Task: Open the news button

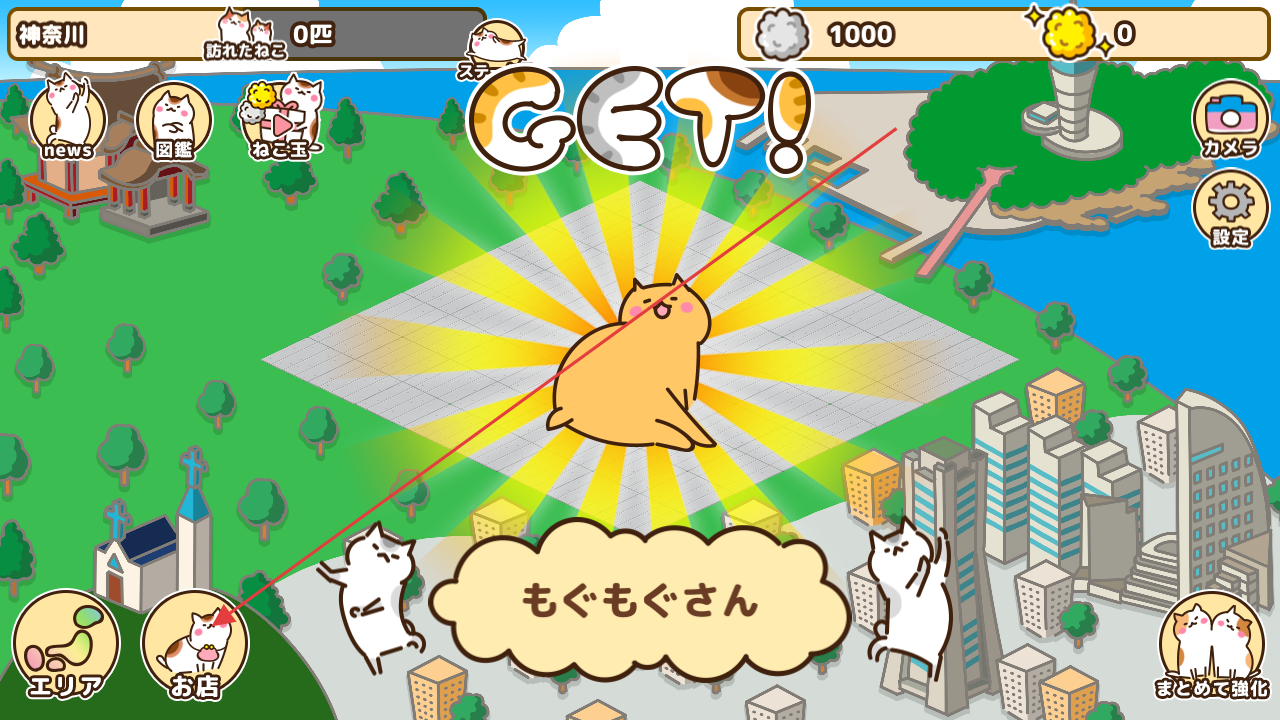Action: (x=67, y=119)
